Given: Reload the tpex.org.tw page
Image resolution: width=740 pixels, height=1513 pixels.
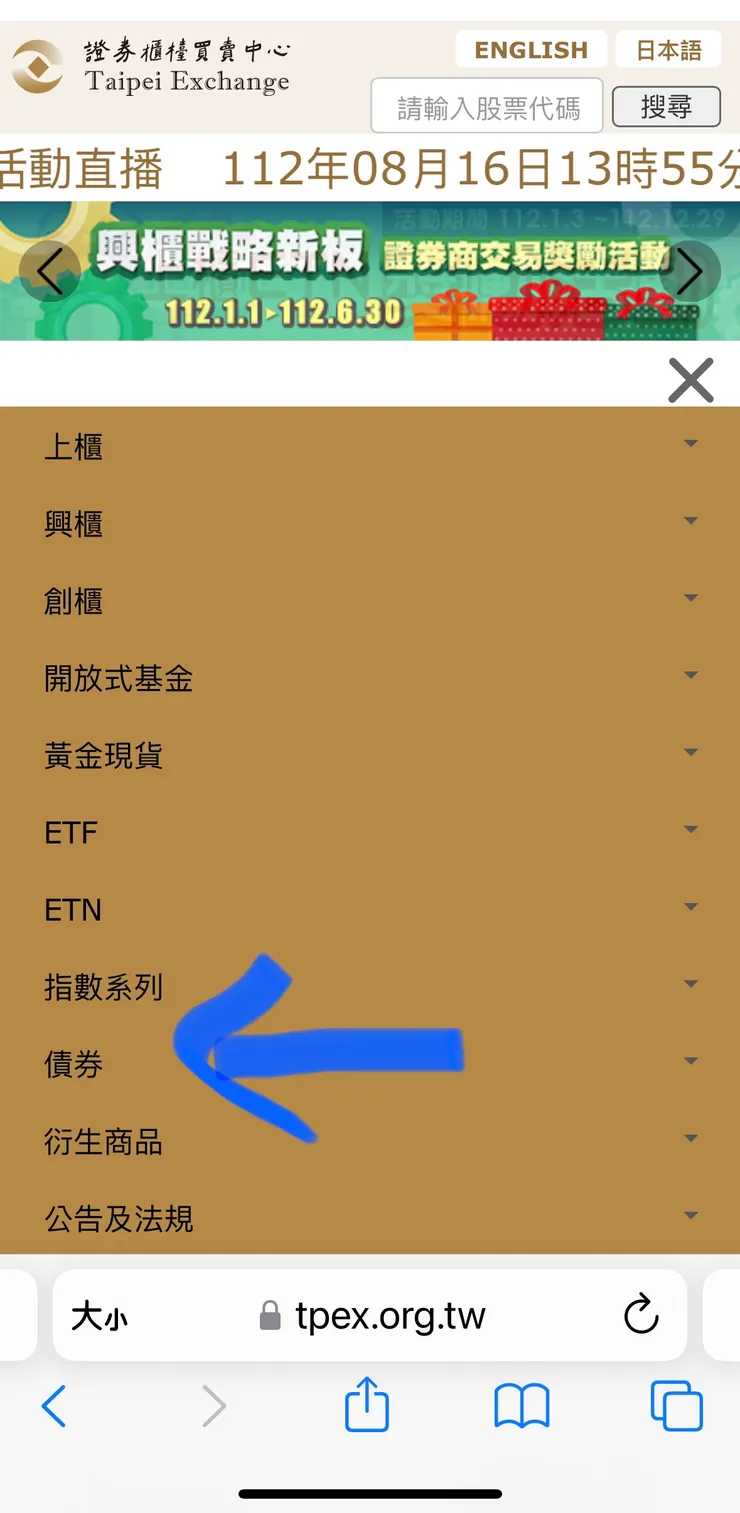Looking at the screenshot, I should click(640, 1315).
